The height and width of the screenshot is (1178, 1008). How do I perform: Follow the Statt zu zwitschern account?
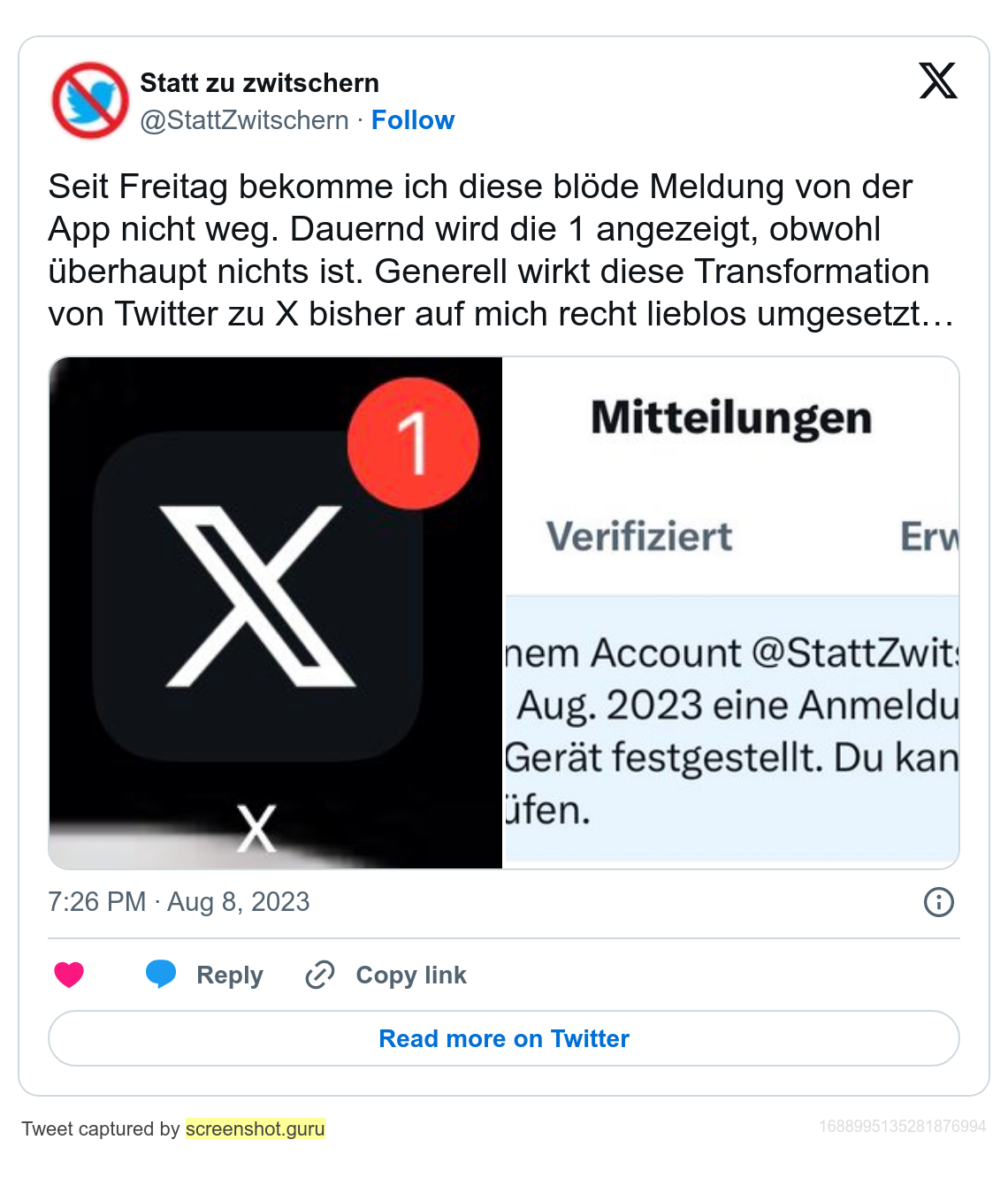pos(412,120)
